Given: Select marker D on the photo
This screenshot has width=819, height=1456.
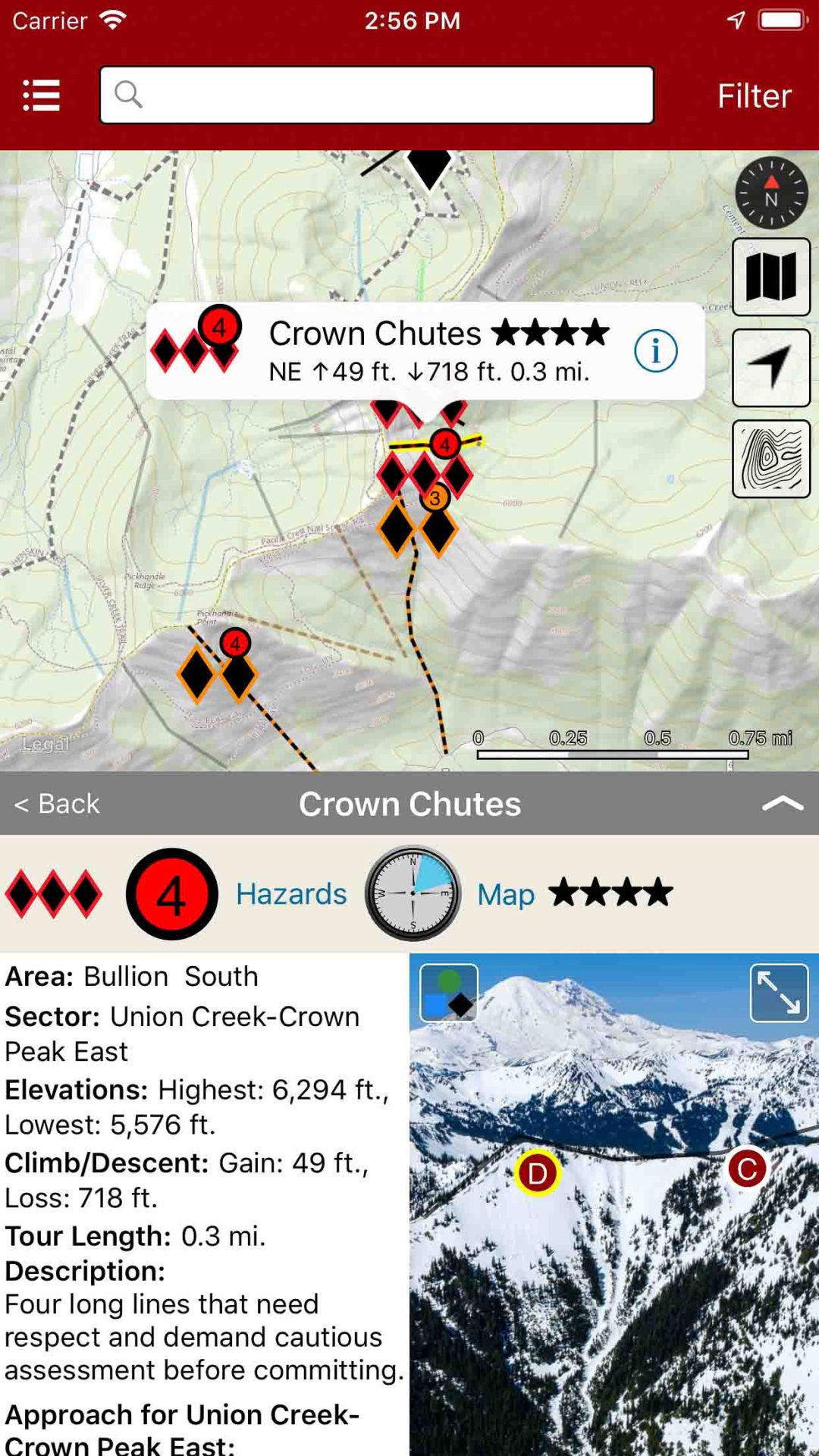Looking at the screenshot, I should (x=538, y=1173).
